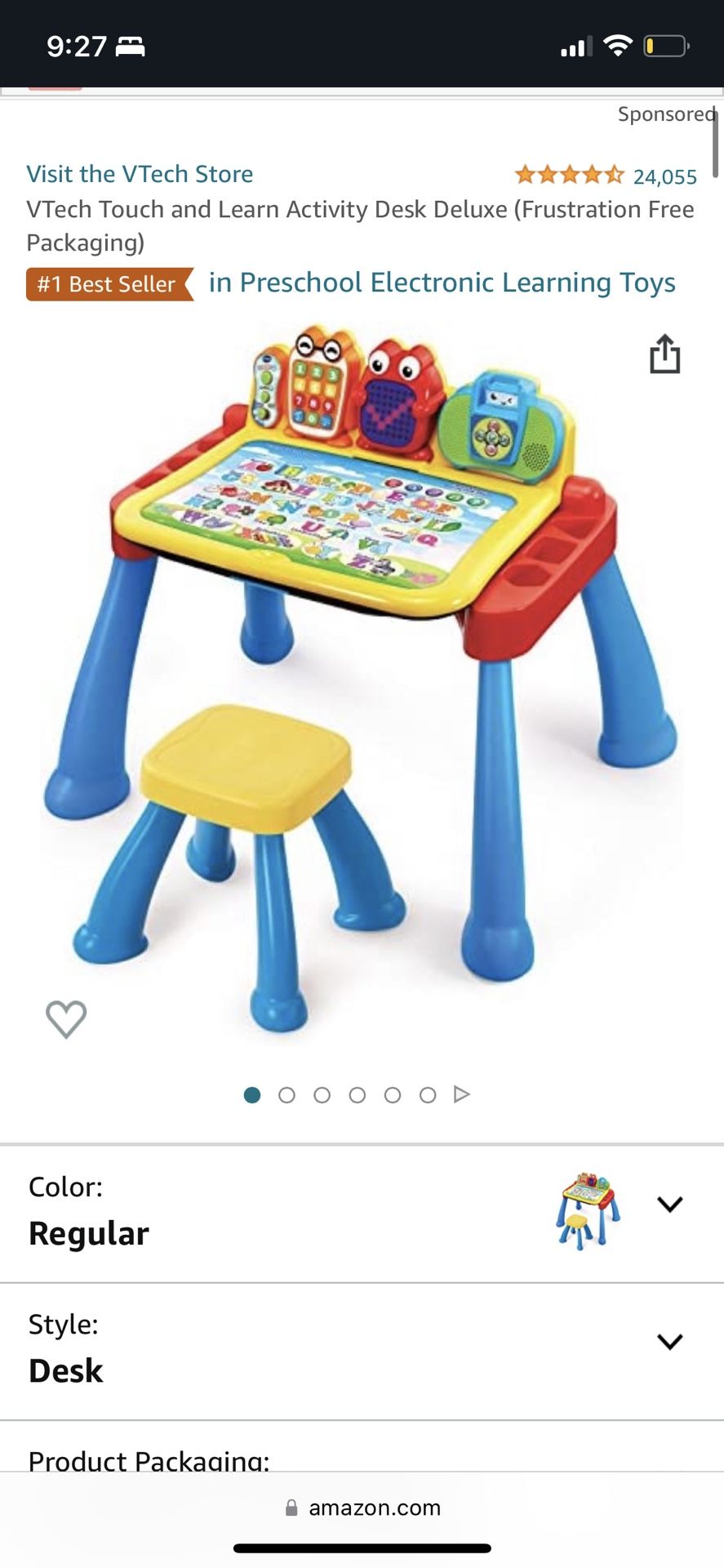724x1568 pixels.
Task: Tap the star rating icons
Action: point(566,174)
